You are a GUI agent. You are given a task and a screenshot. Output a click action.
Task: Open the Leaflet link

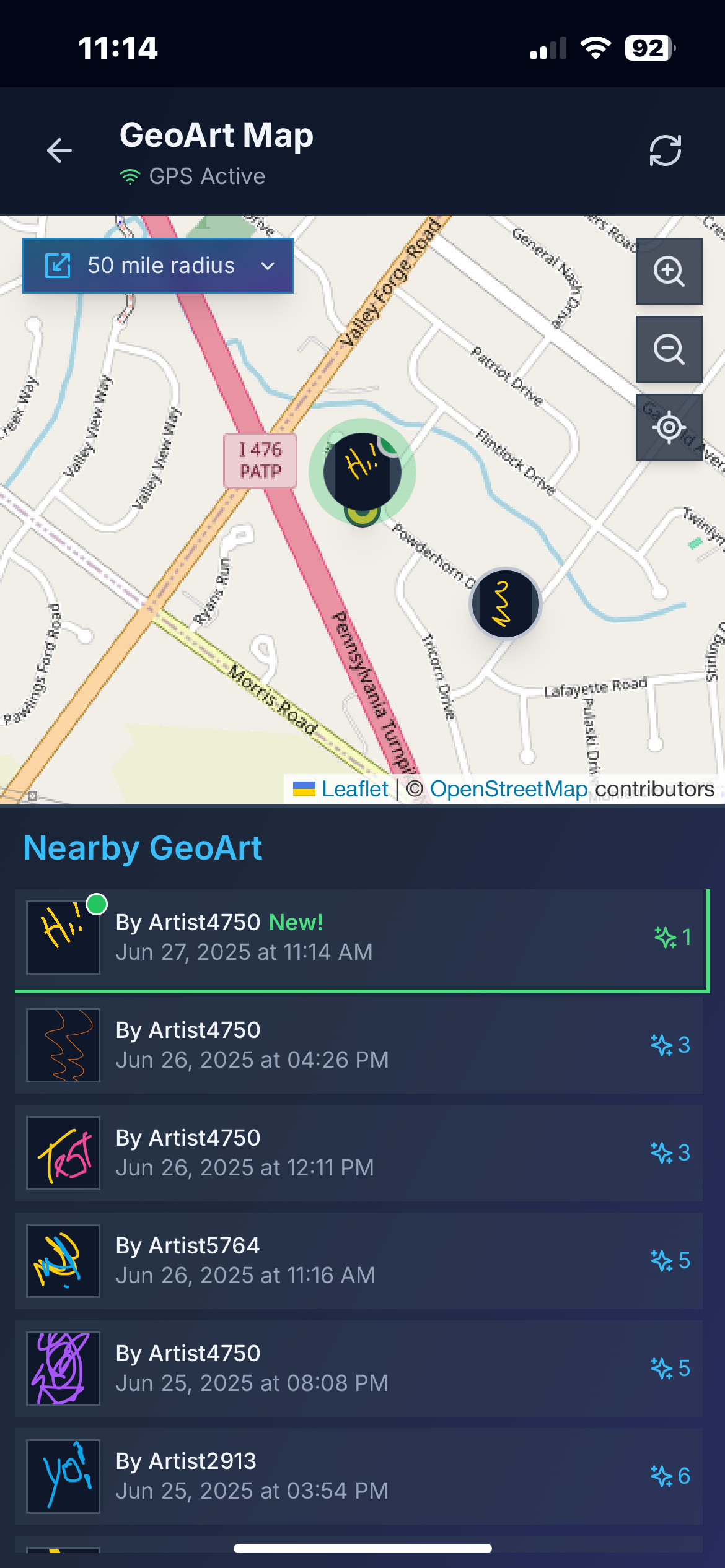point(354,789)
